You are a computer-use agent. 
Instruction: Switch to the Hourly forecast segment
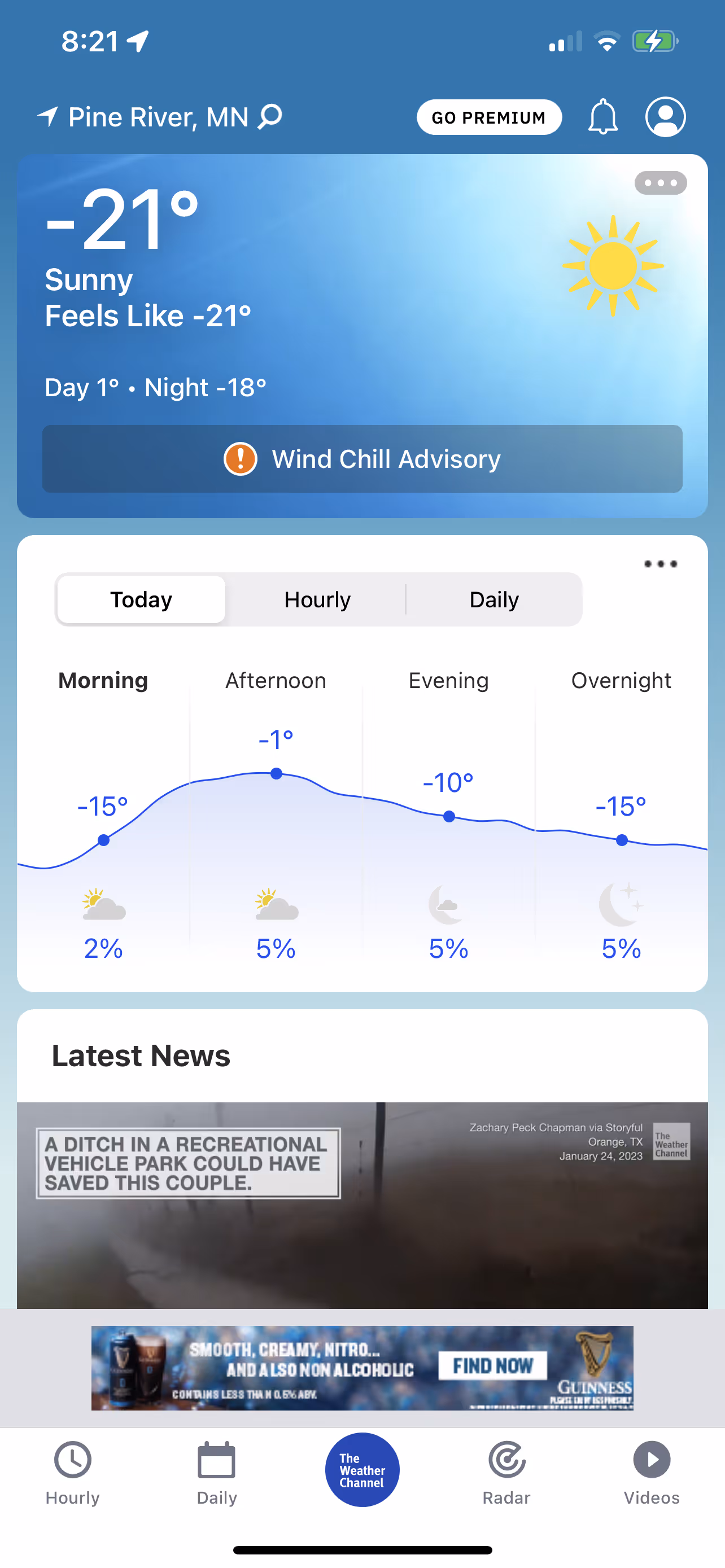[317, 599]
